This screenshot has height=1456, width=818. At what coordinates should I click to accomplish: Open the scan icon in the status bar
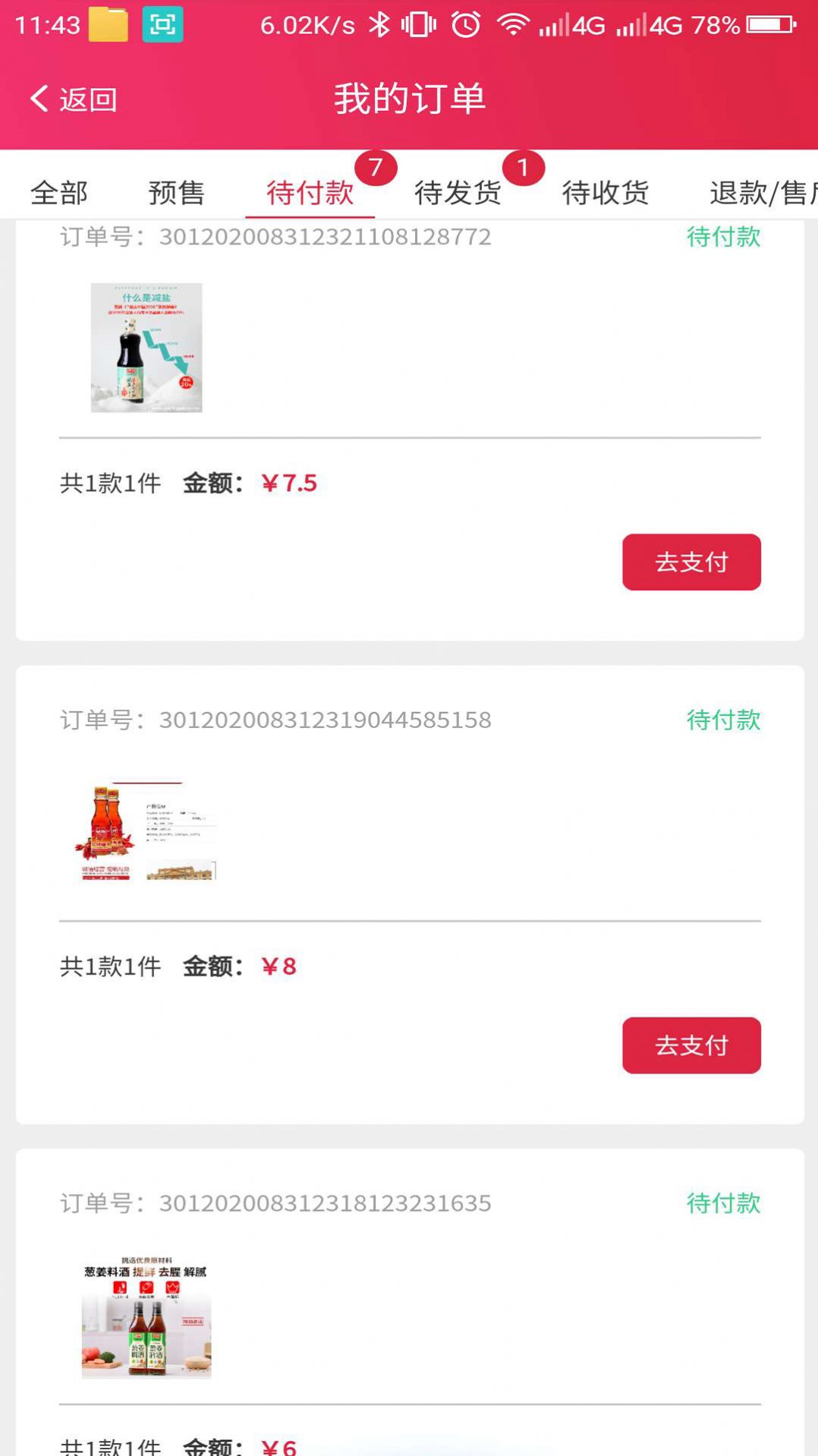pos(160,24)
